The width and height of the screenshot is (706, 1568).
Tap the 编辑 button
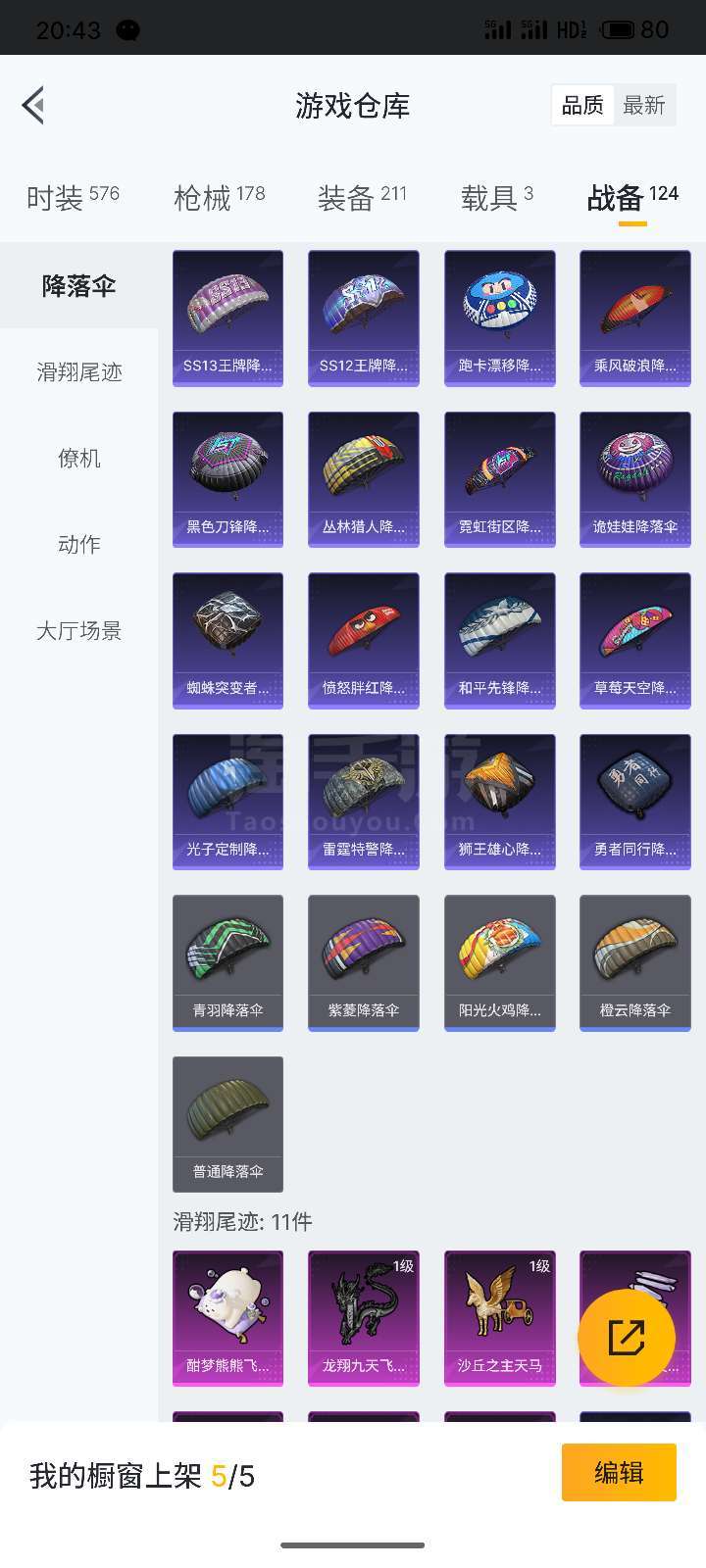coord(618,1472)
